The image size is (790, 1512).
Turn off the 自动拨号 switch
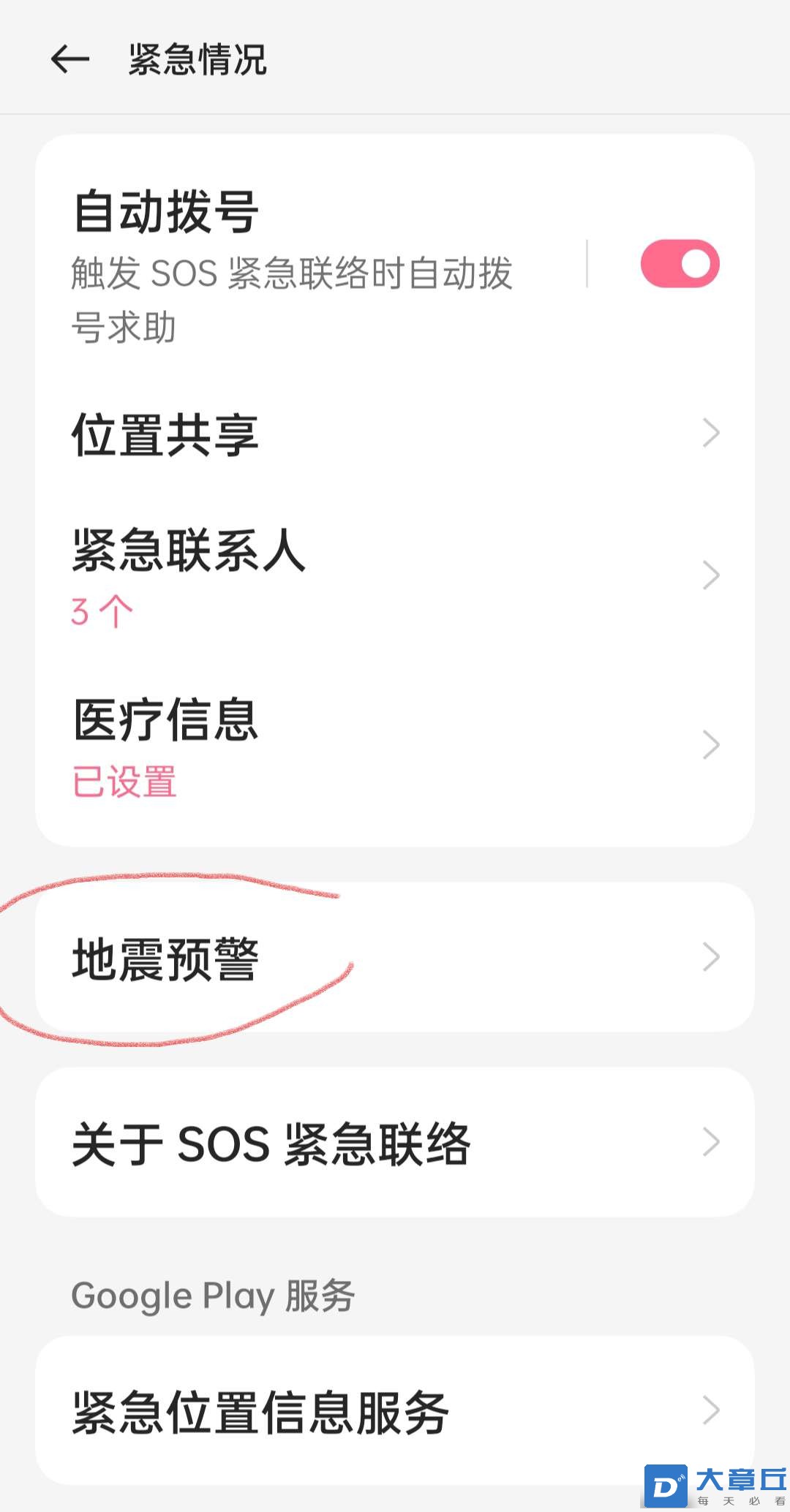coord(680,263)
